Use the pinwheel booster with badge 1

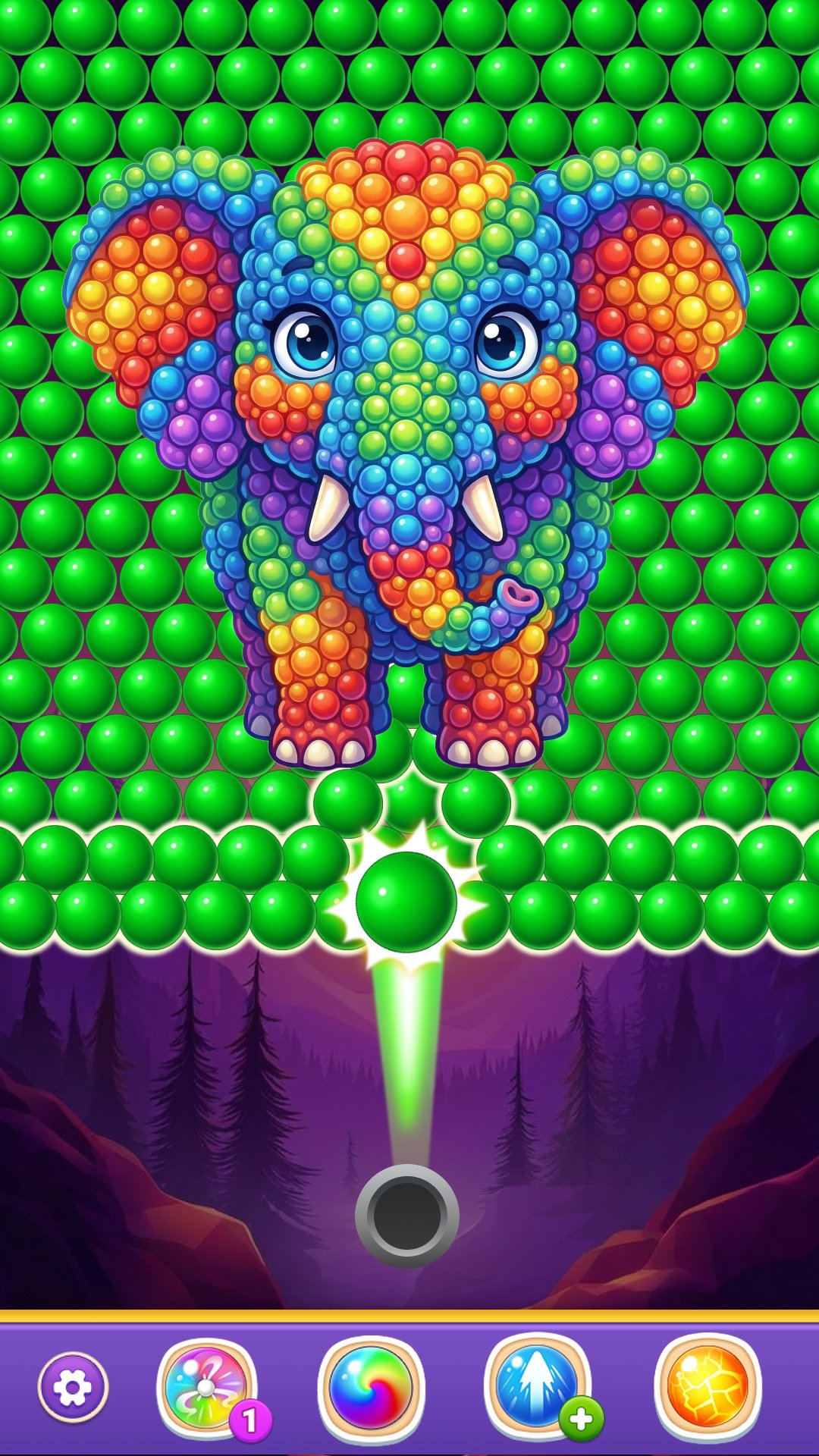pyautogui.click(x=207, y=1389)
